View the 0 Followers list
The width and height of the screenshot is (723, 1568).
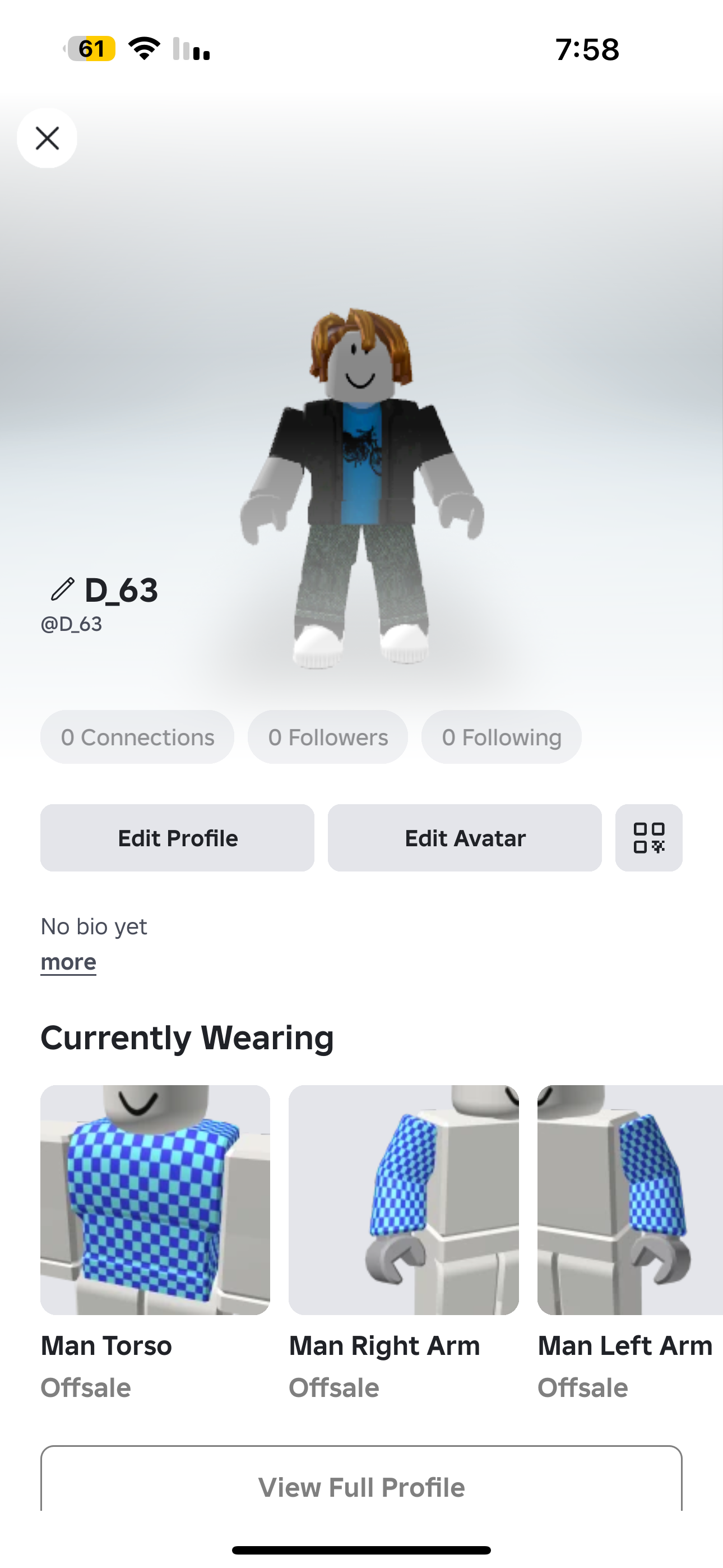327,737
